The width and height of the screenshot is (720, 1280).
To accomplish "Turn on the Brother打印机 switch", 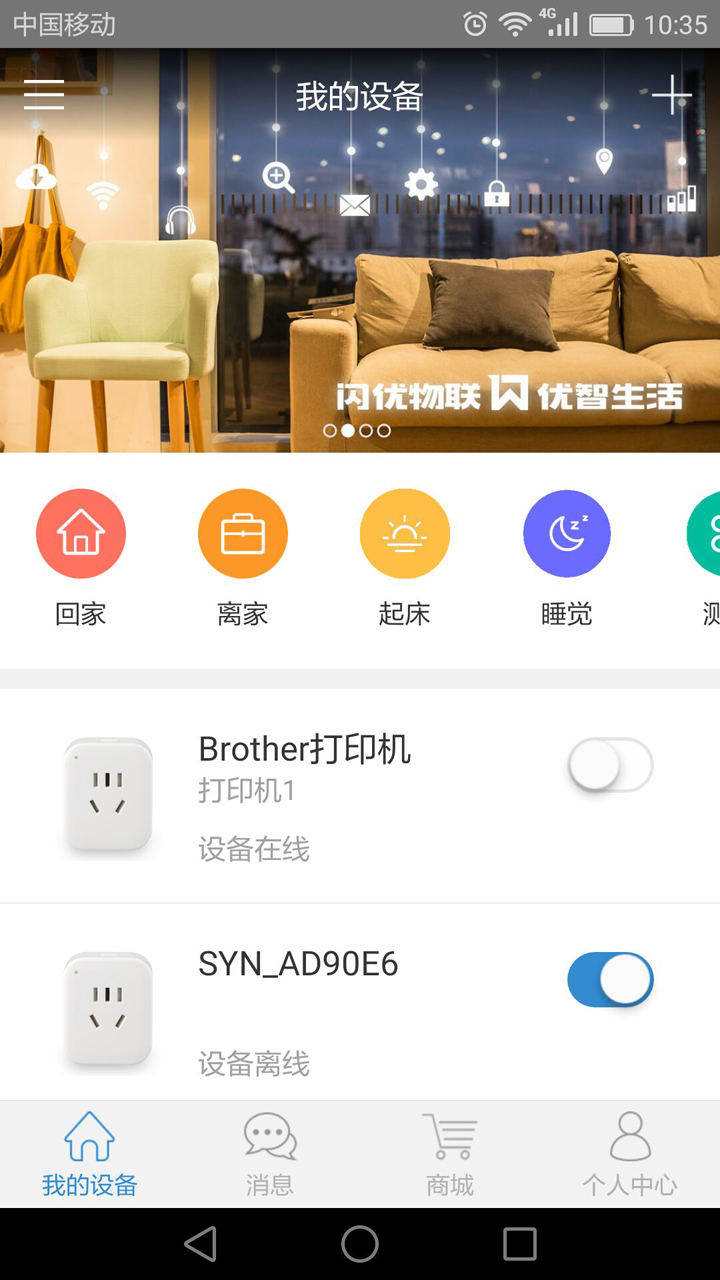I will [610, 765].
